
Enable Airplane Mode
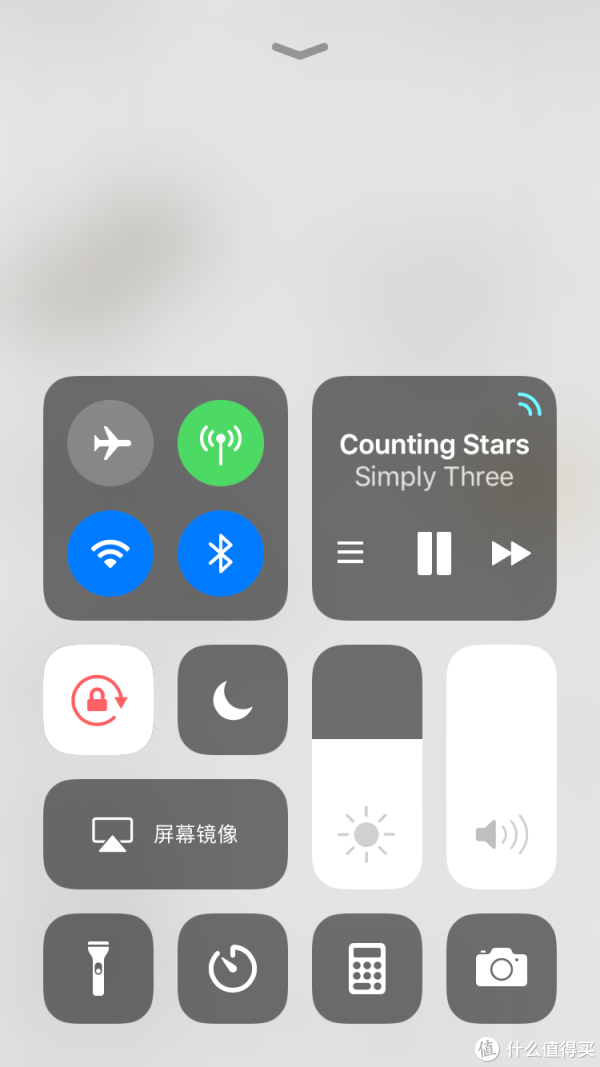pyautogui.click(x=110, y=443)
